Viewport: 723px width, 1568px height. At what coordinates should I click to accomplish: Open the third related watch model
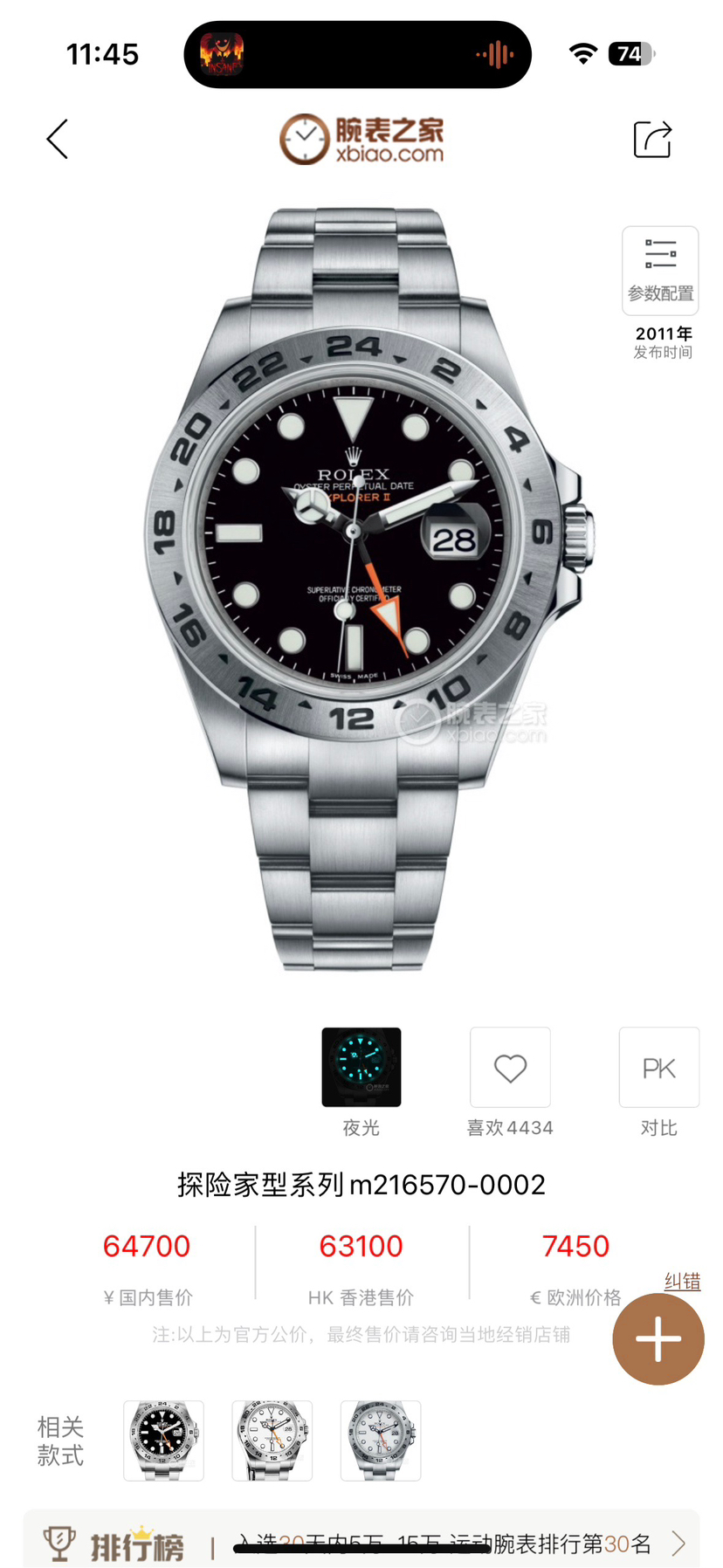tap(380, 1441)
